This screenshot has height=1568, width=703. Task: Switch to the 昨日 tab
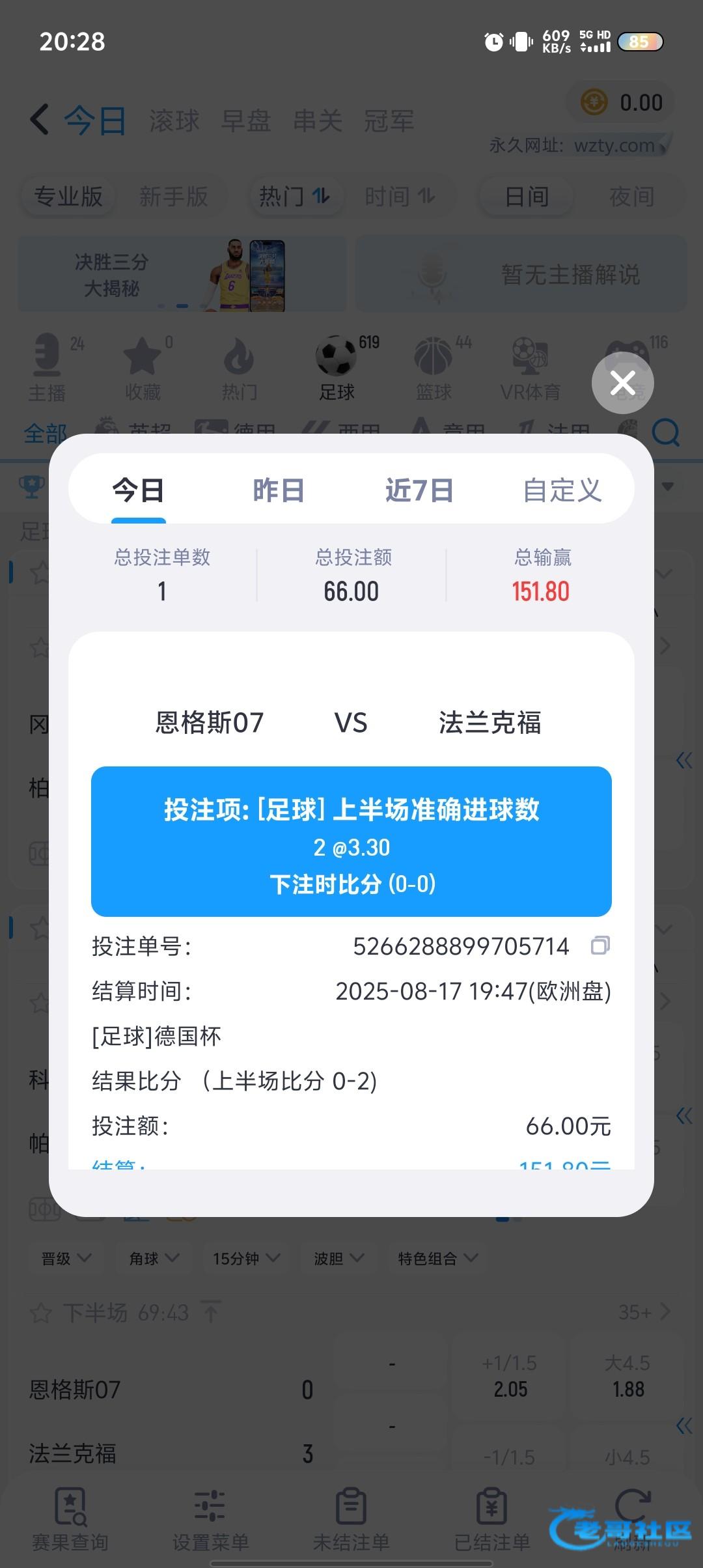point(279,490)
